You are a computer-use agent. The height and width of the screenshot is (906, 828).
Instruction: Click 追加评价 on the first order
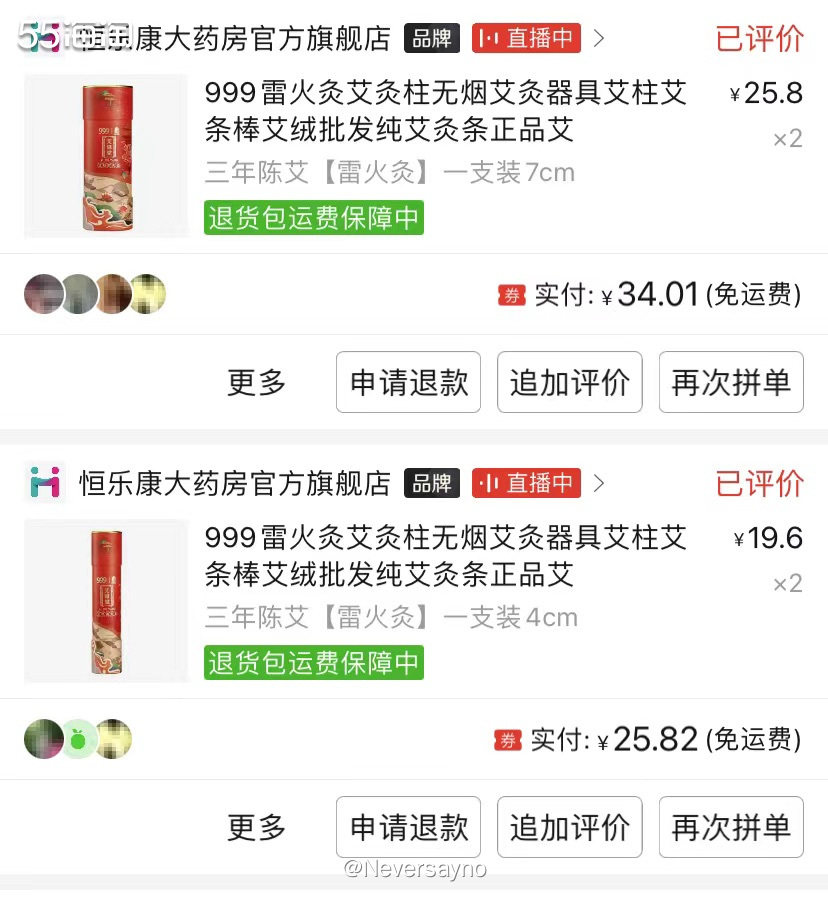(570, 382)
